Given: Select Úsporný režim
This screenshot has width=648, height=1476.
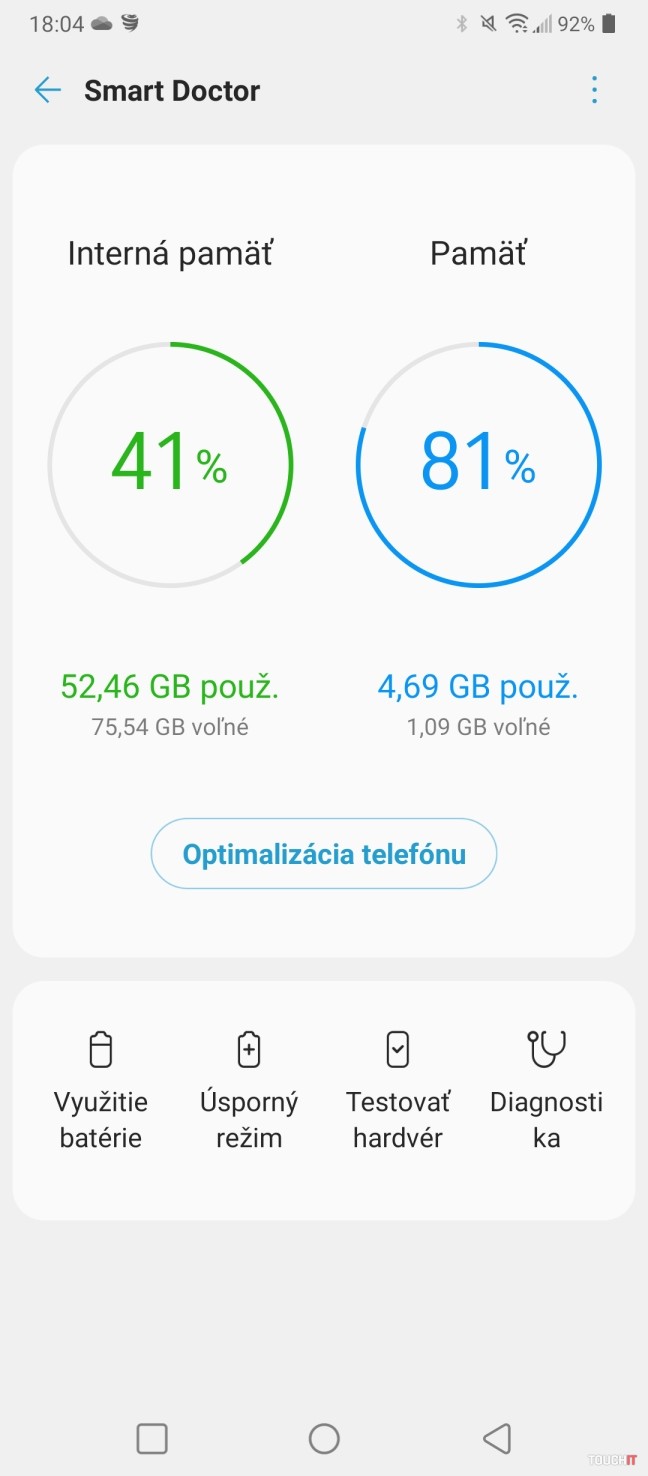Looking at the screenshot, I should tap(249, 1092).
